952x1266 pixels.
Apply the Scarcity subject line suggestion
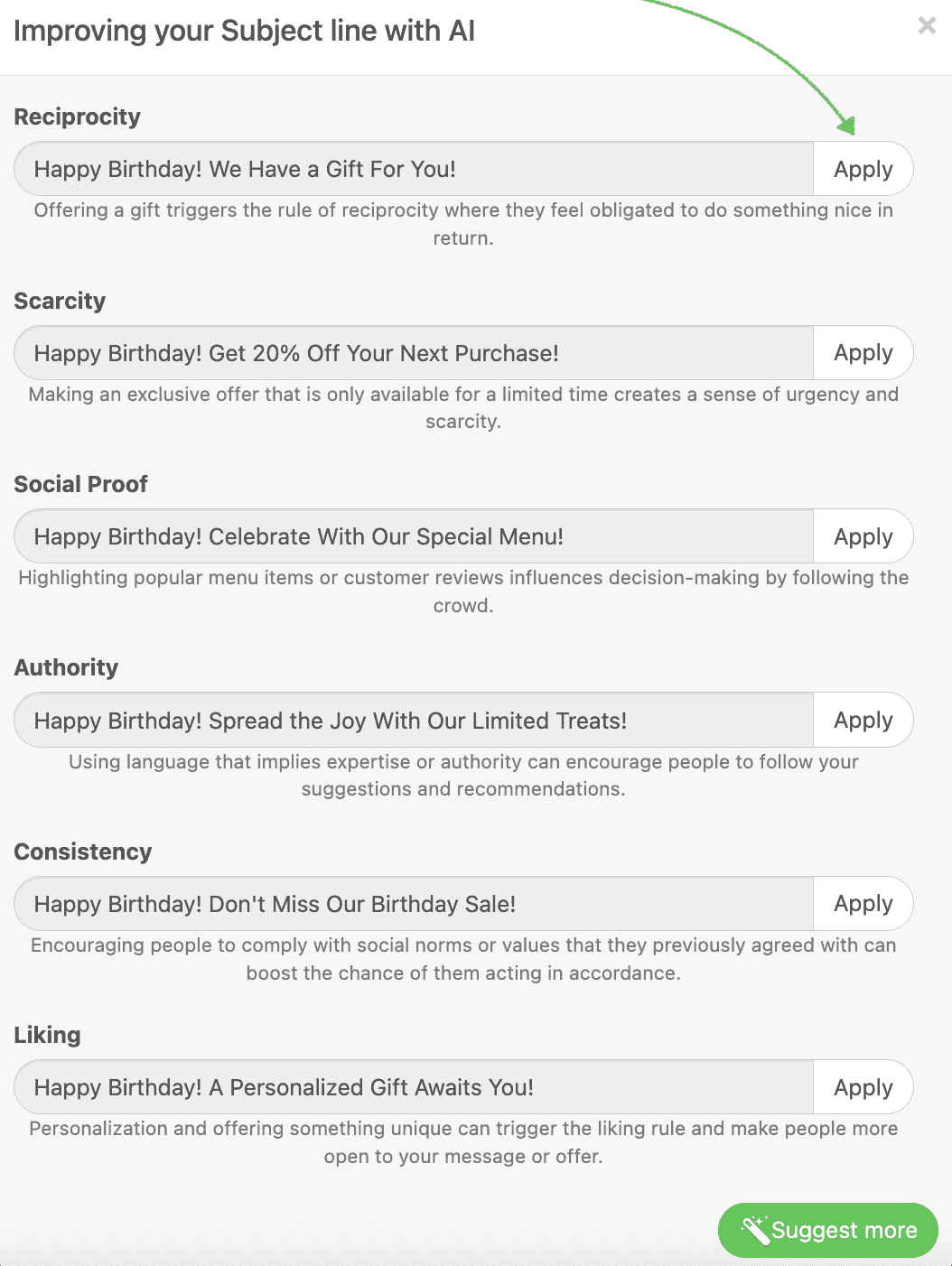pyautogui.click(x=863, y=353)
